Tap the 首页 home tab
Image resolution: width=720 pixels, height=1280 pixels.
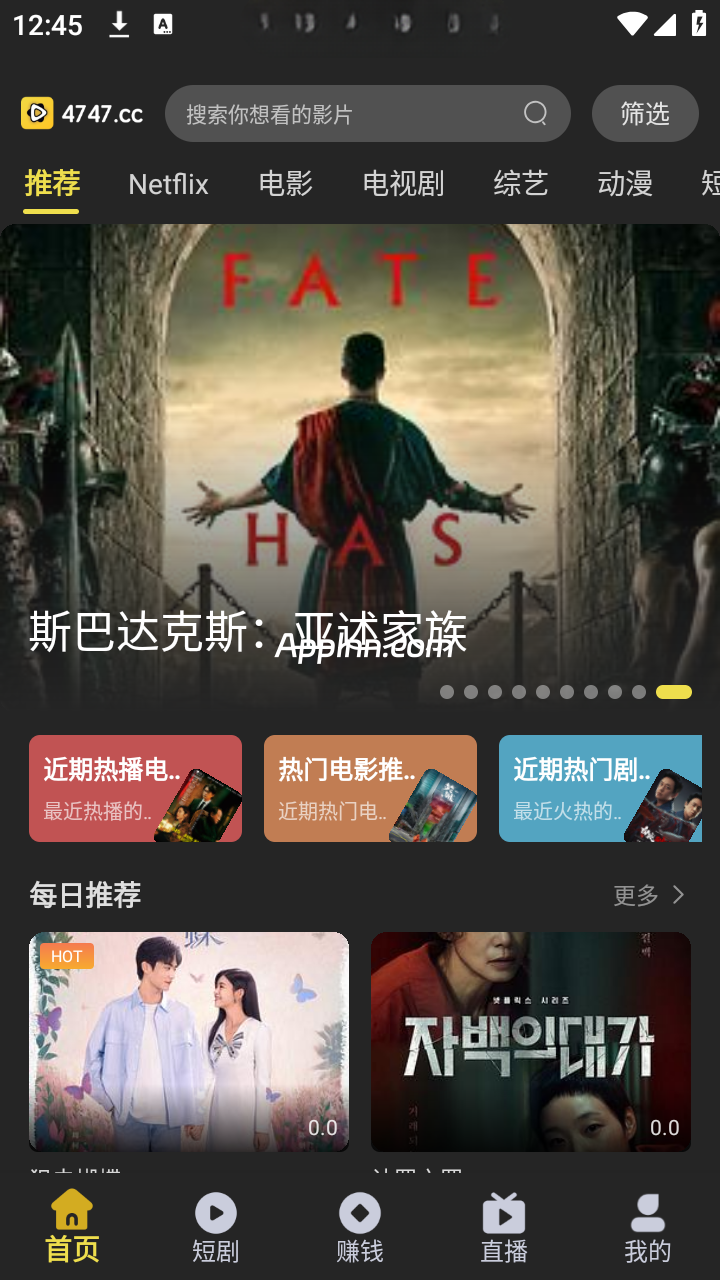[72, 1228]
